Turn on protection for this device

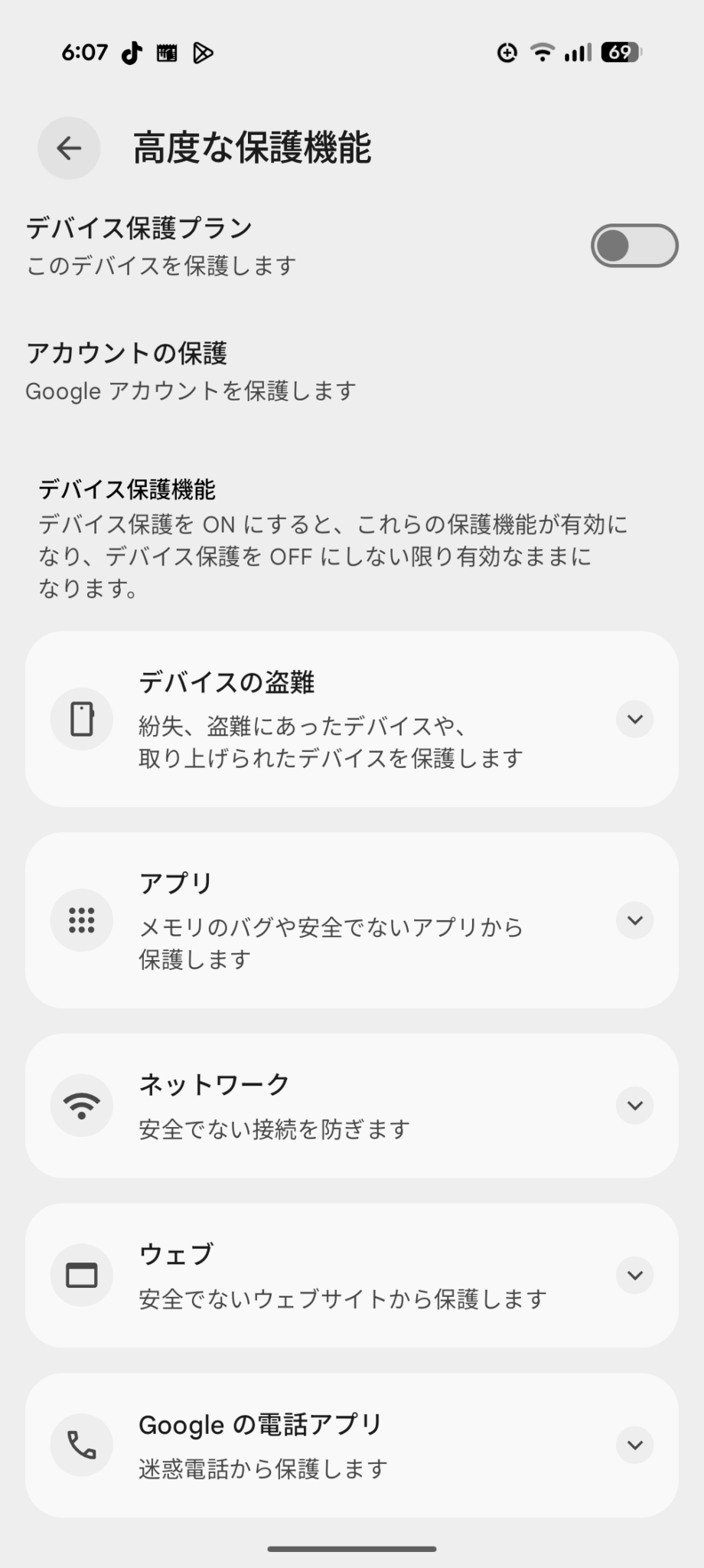tap(633, 244)
